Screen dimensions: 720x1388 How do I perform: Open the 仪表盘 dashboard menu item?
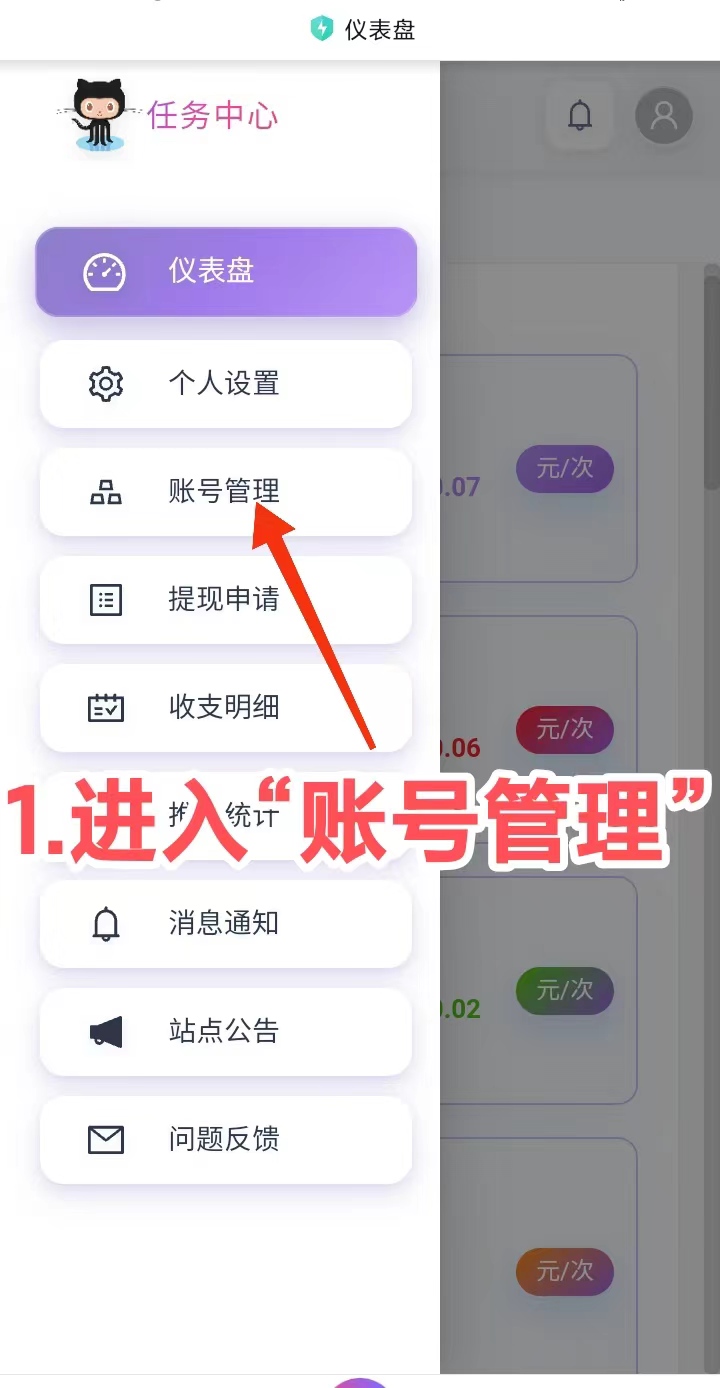(x=225, y=272)
